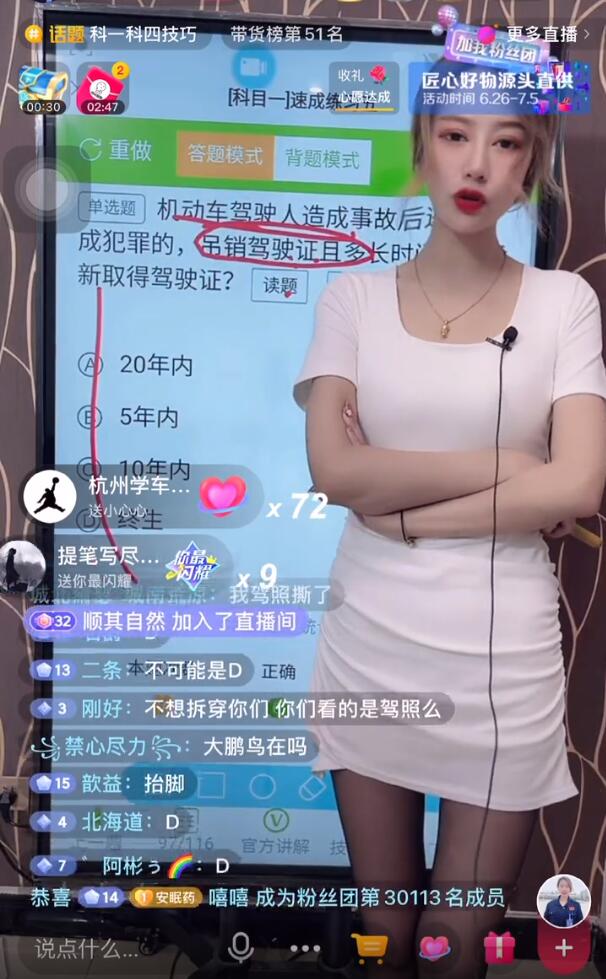Open the gift box panel

pos(498,947)
